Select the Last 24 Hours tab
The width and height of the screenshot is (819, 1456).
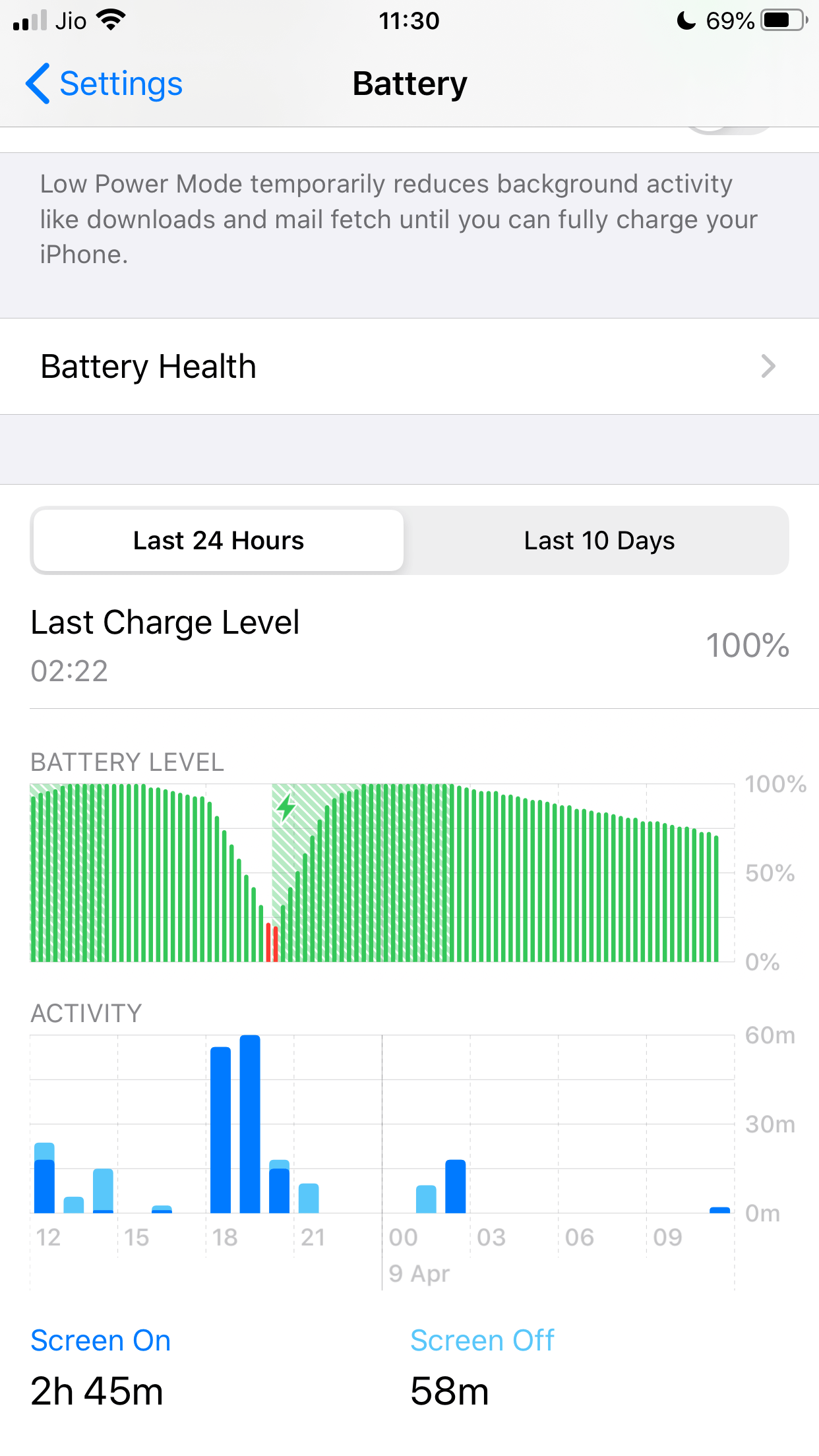tap(218, 541)
